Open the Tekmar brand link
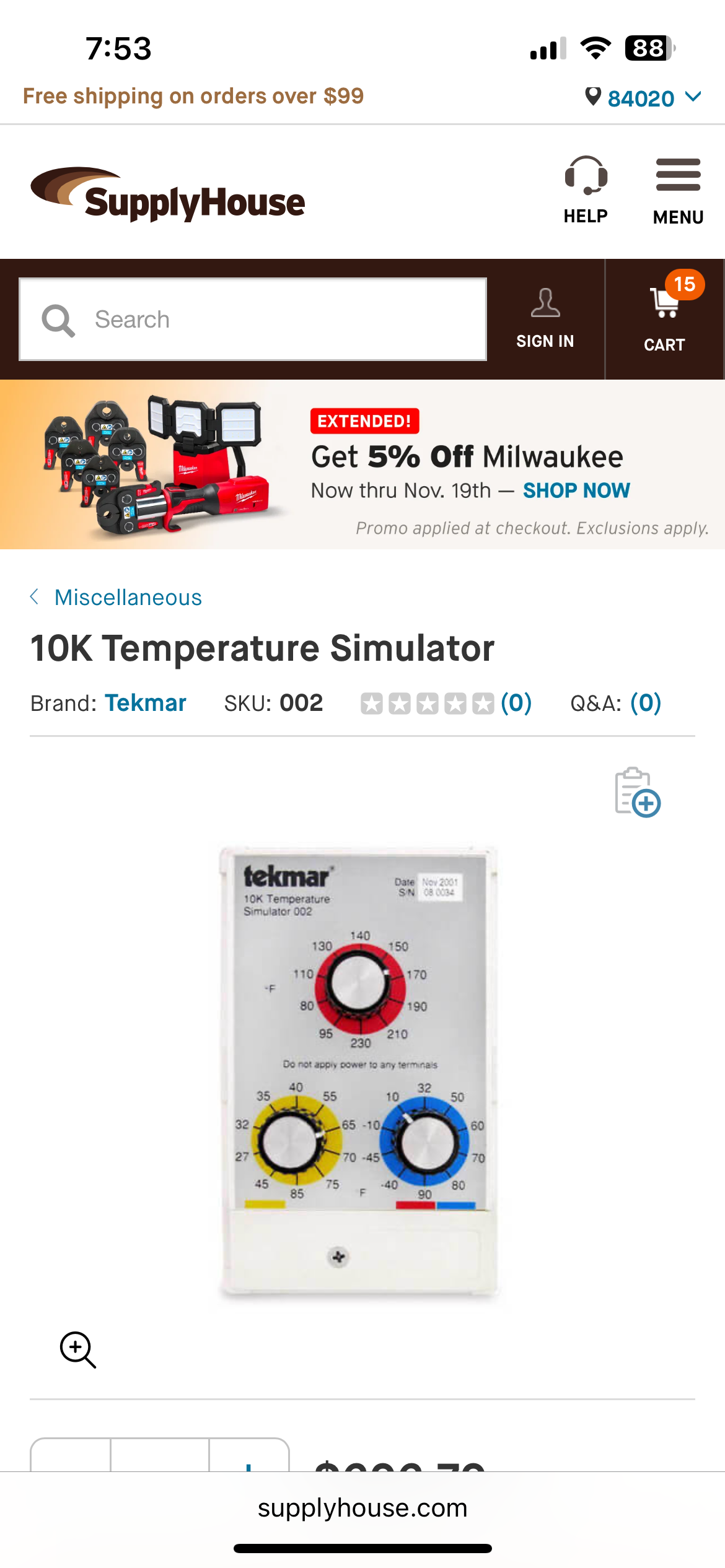Viewport: 725px width, 1568px height. [x=146, y=703]
